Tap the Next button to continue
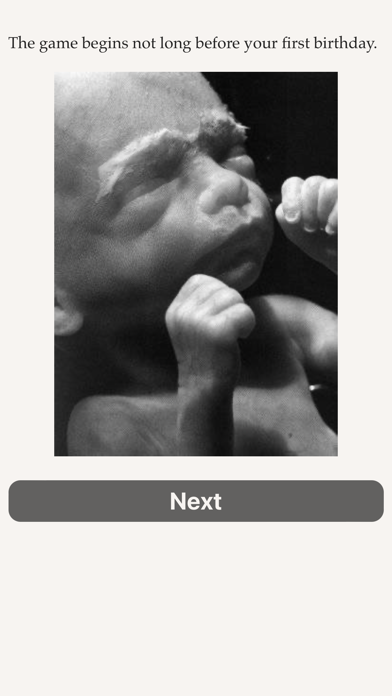 pos(196,501)
